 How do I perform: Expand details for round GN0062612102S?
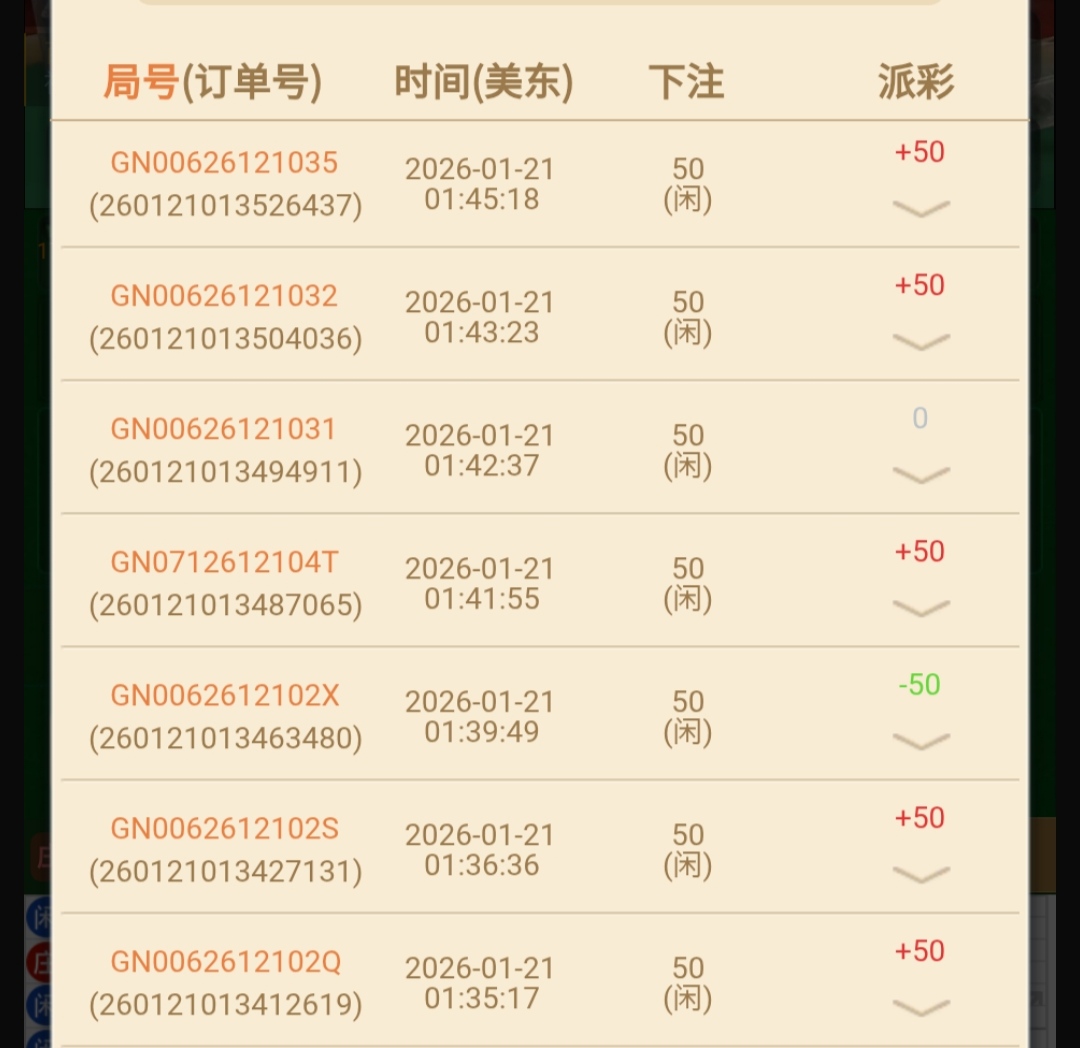(x=920, y=875)
